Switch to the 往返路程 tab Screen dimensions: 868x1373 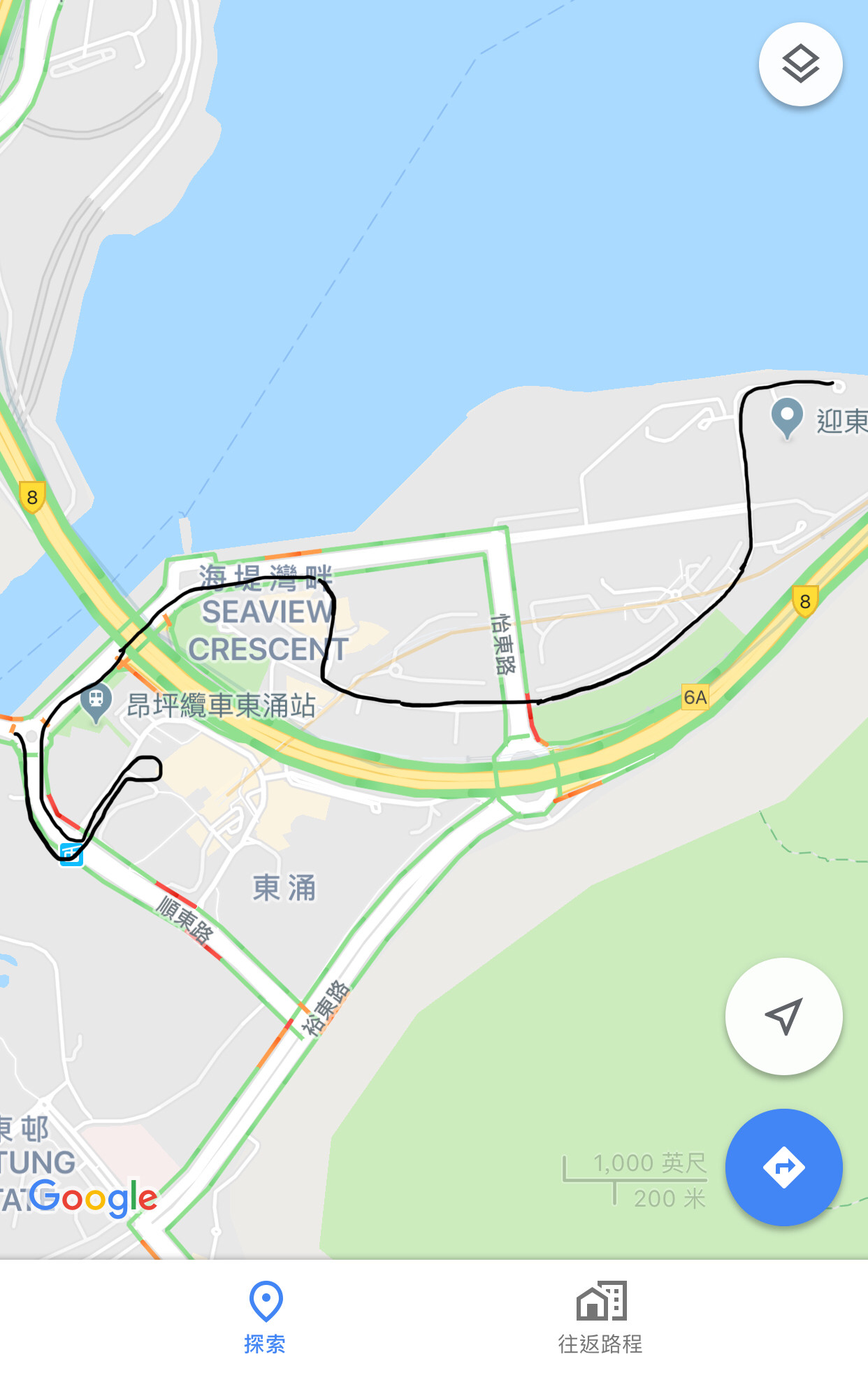[x=600, y=1316]
